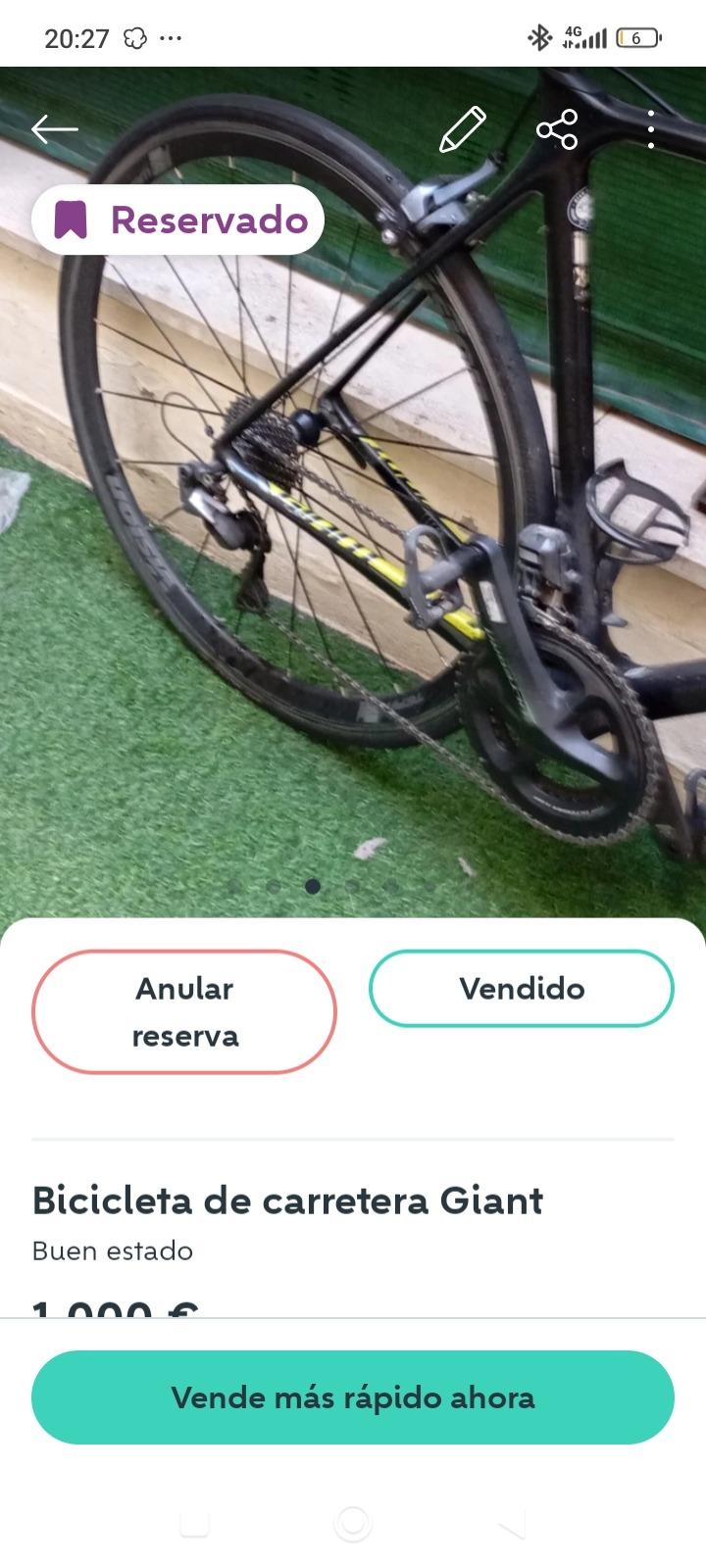
Task: Tap Anular reserva to cancel the reservation
Action: pos(184,1011)
